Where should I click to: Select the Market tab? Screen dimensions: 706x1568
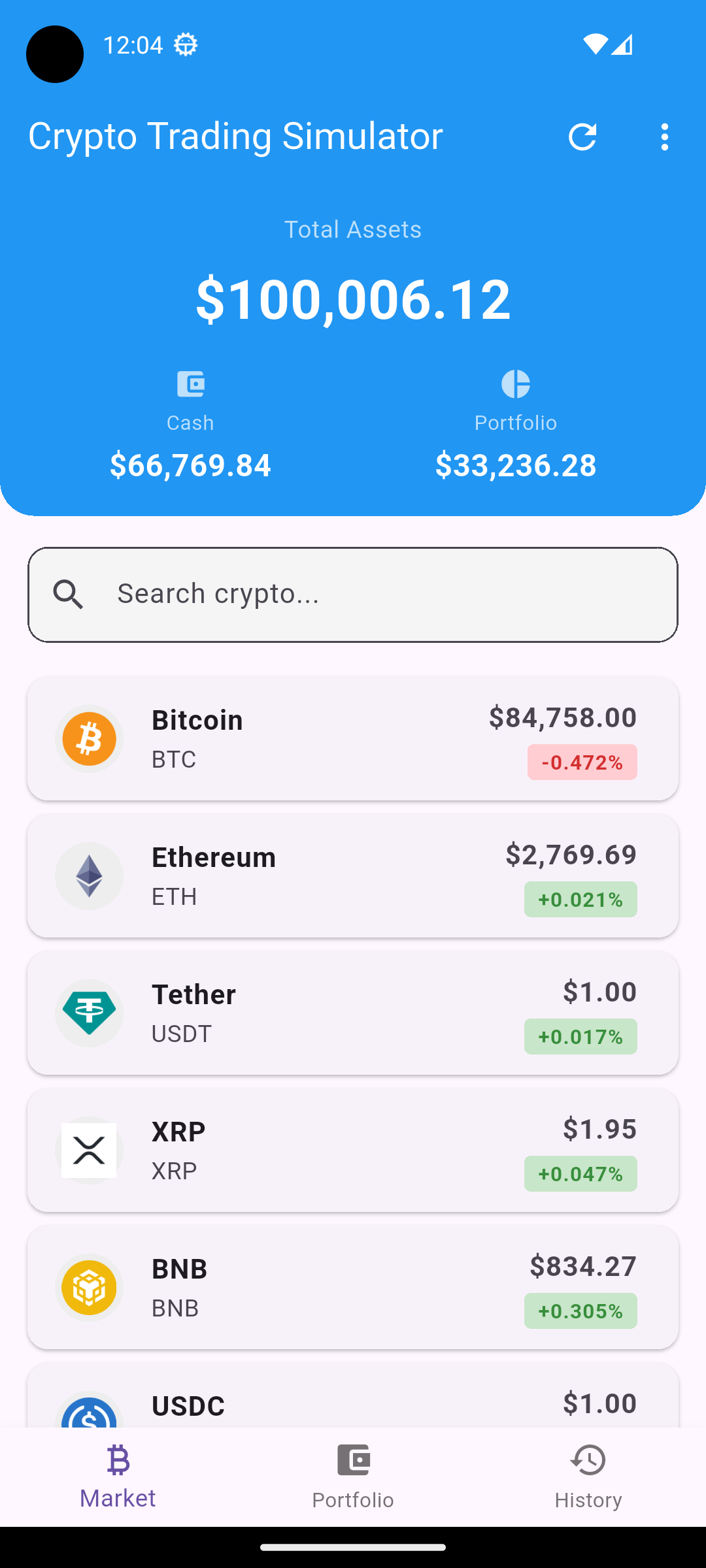(x=118, y=1477)
